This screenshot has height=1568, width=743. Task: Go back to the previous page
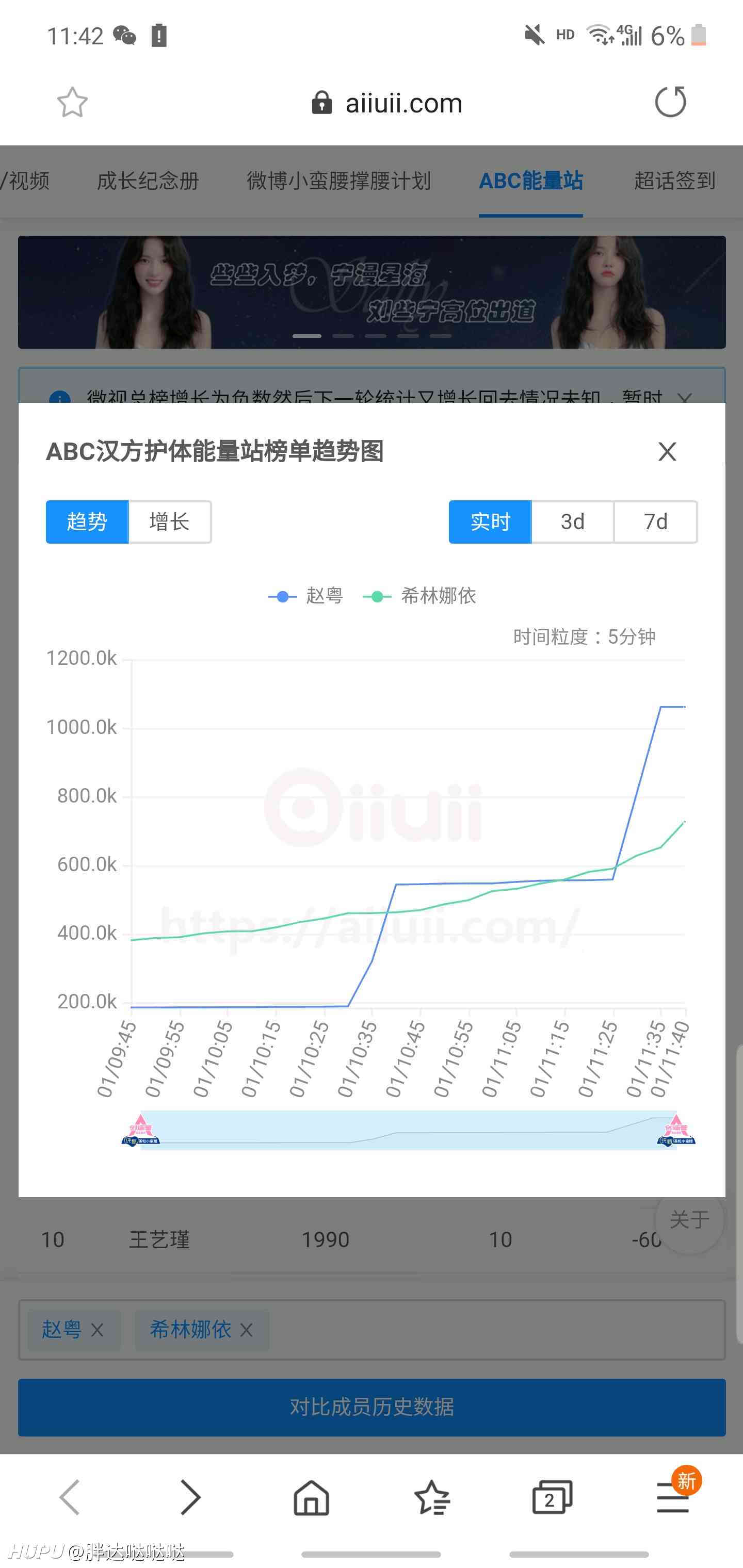click(x=70, y=1497)
